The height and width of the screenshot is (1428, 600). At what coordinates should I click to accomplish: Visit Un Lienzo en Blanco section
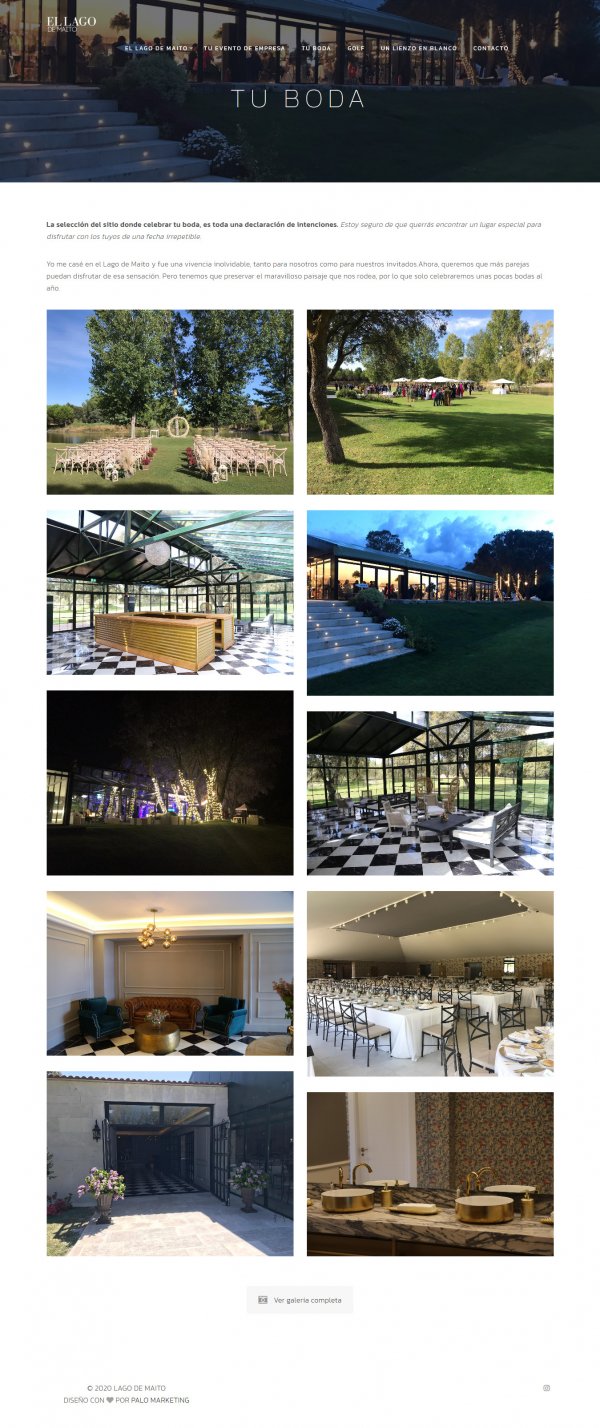pyautogui.click(x=418, y=48)
